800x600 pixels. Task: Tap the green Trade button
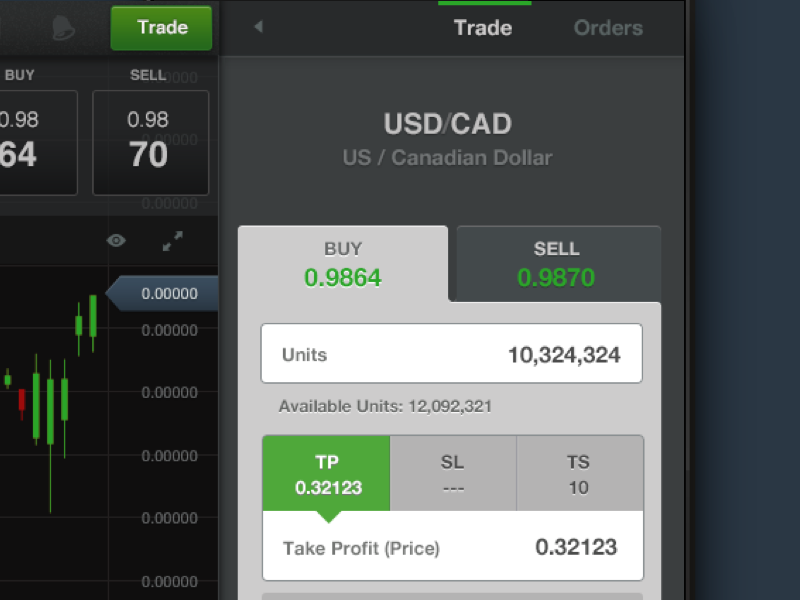point(161,27)
